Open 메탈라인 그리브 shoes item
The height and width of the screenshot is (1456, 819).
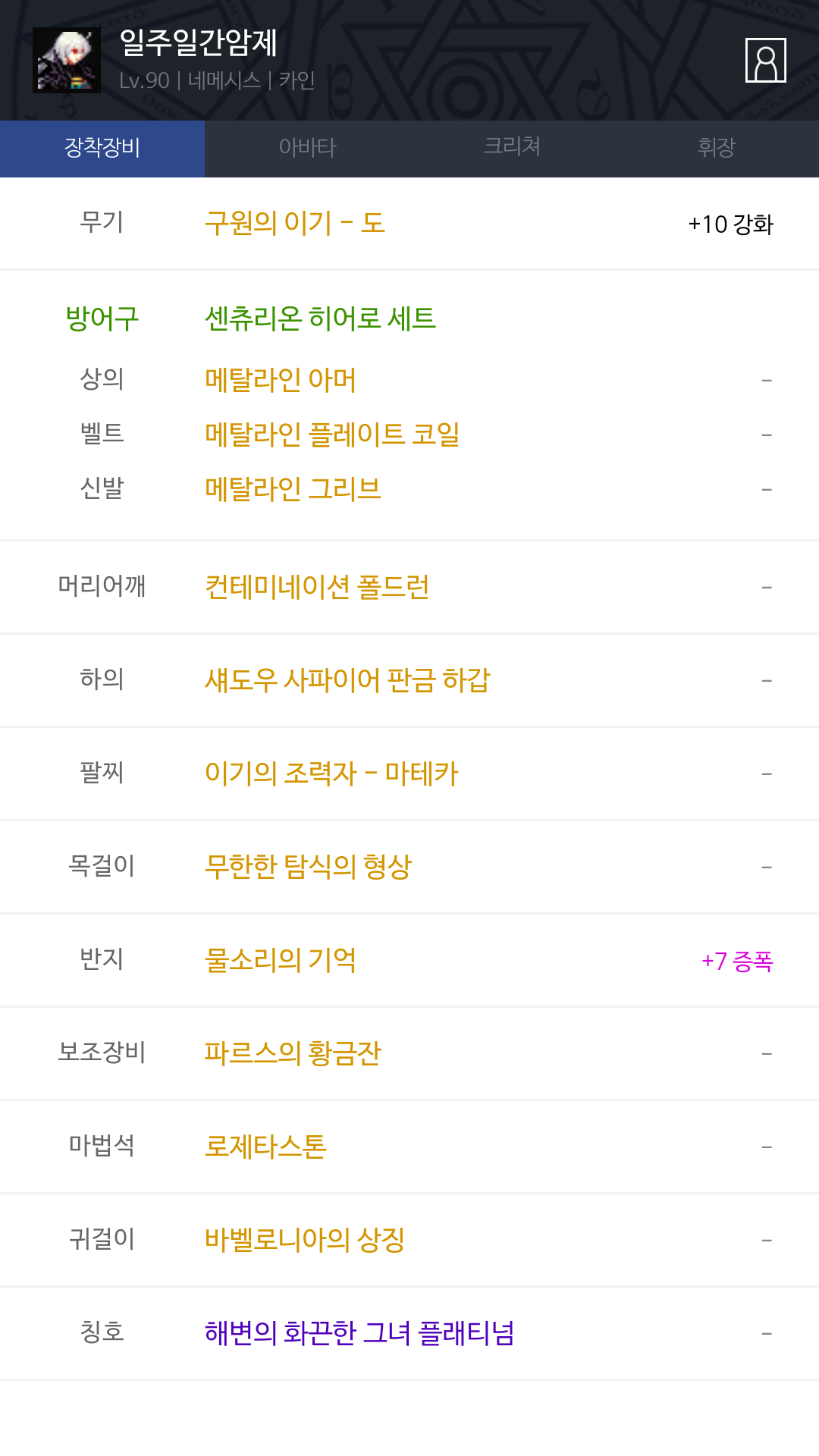point(293,488)
